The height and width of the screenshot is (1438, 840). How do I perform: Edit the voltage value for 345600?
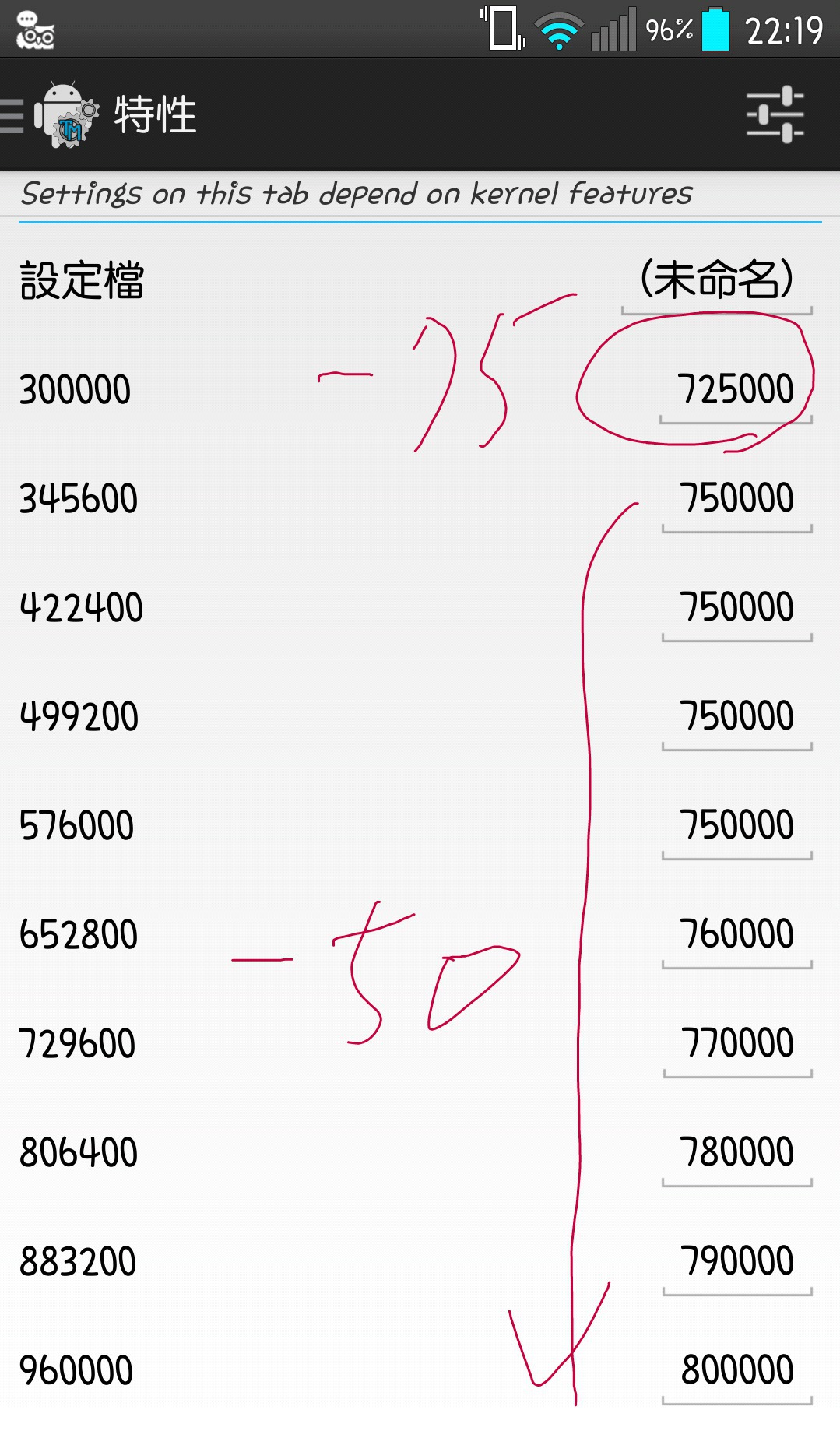pos(736,499)
